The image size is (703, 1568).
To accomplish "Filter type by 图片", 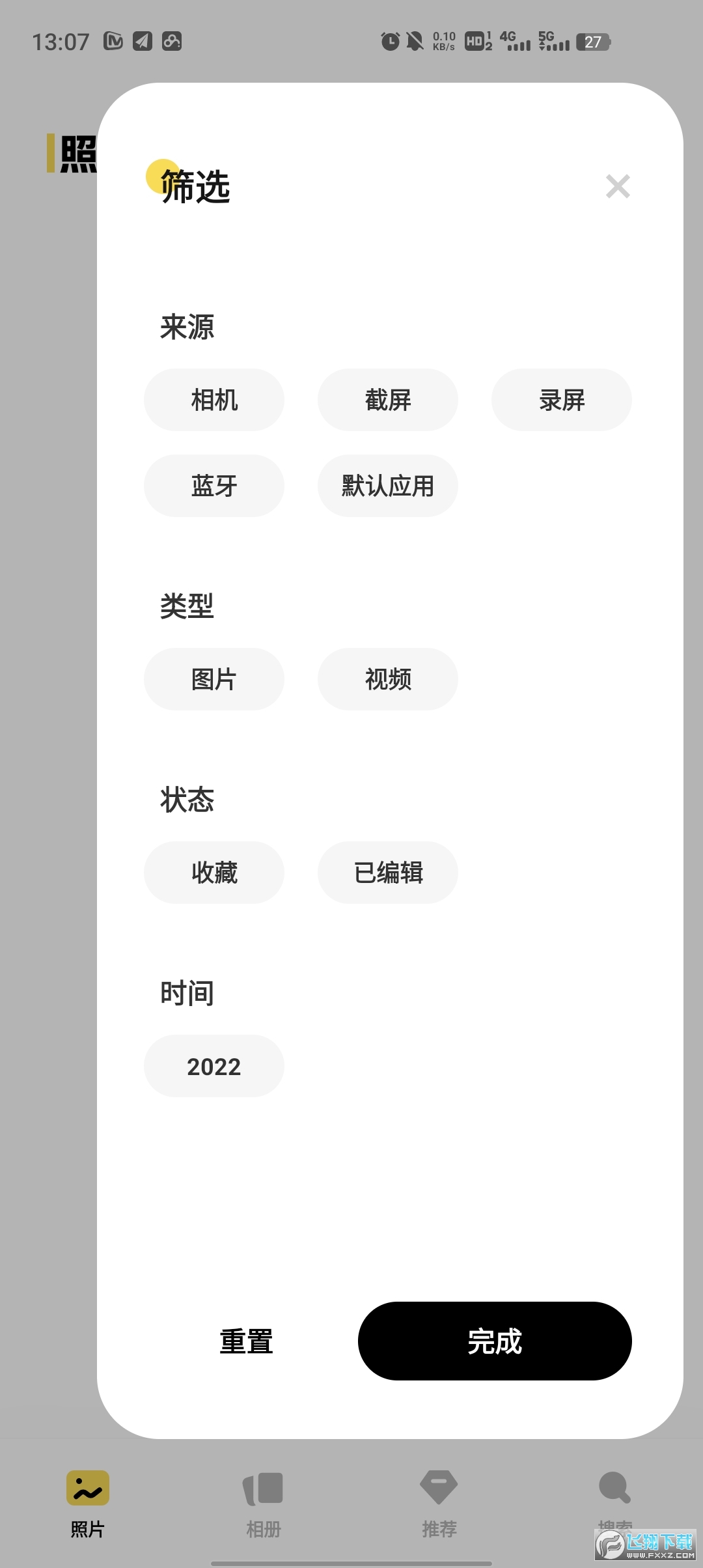I will point(214,679).
